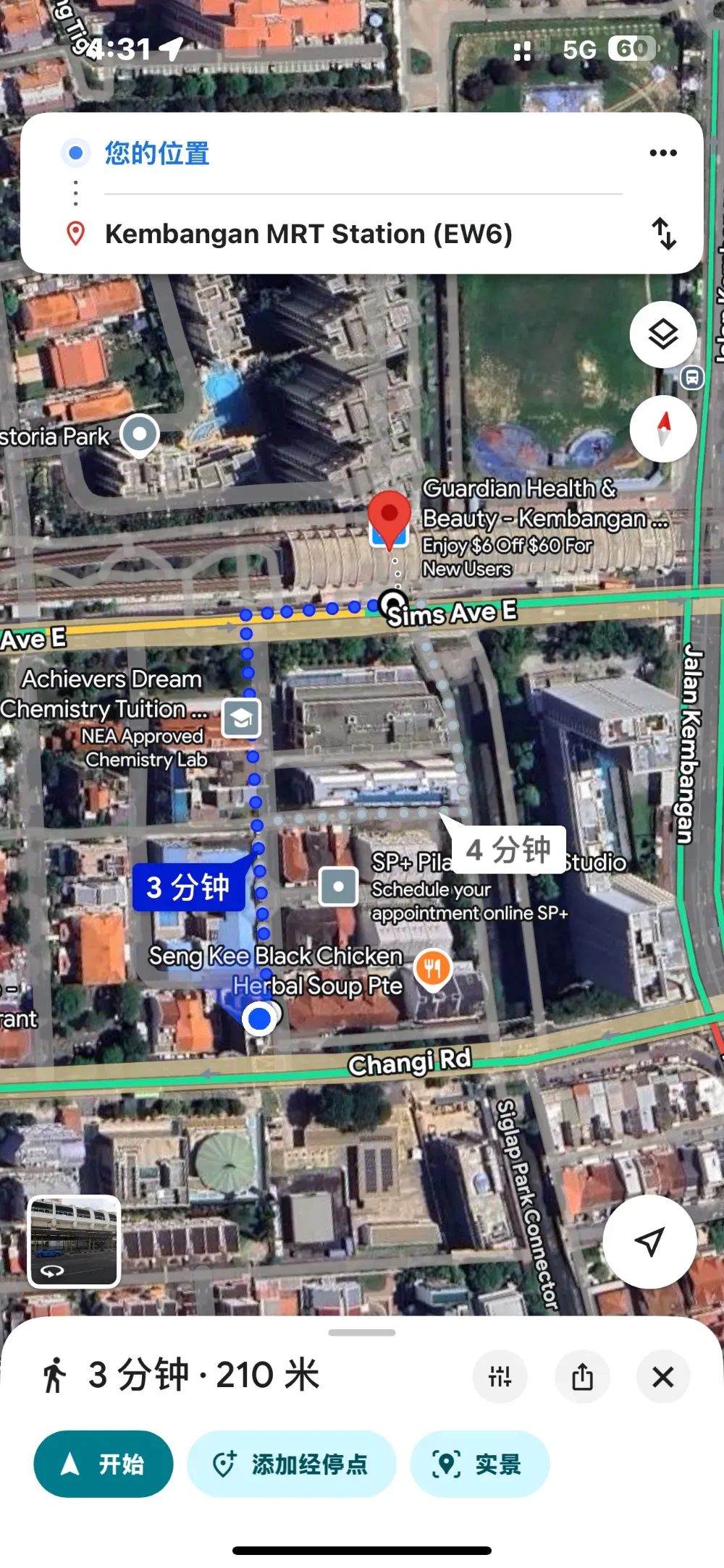Tap 添加经停点 to add a stop
724x1568 pixels.
292,1464
